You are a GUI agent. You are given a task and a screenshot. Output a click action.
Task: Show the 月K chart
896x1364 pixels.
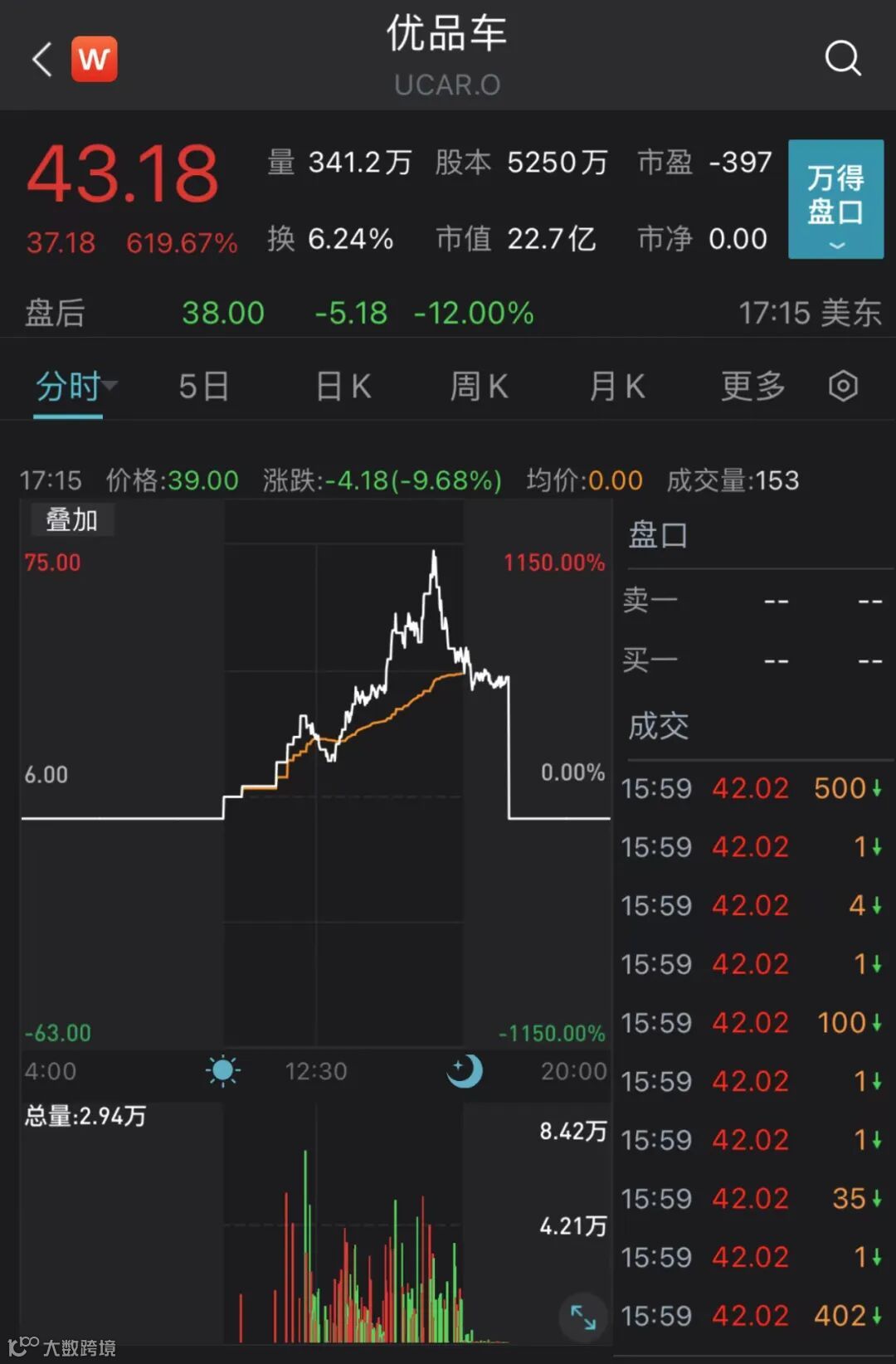pyautogui.click(x=616, y=386)
